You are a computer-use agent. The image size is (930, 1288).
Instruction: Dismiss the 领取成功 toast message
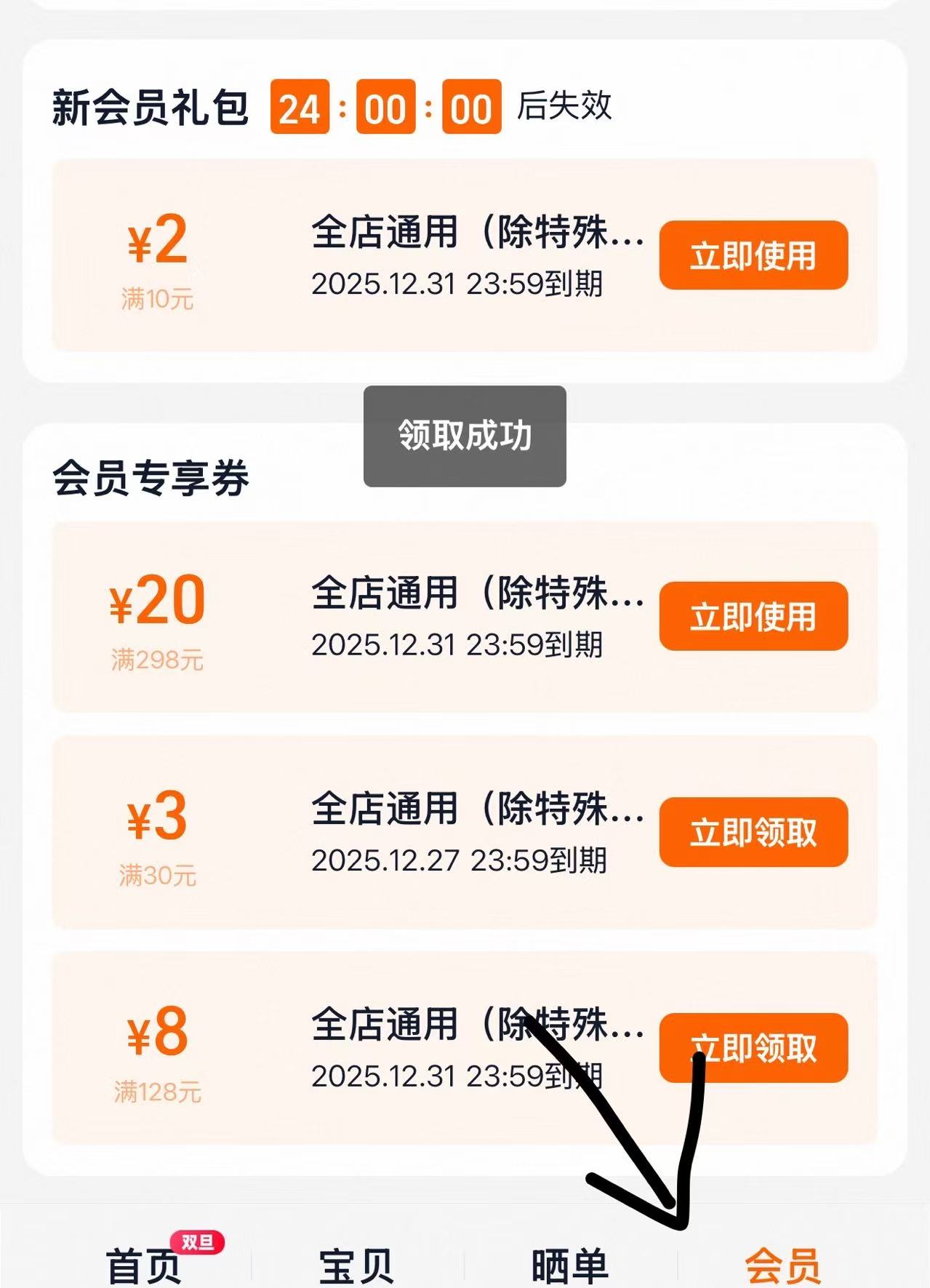point(465,436)
